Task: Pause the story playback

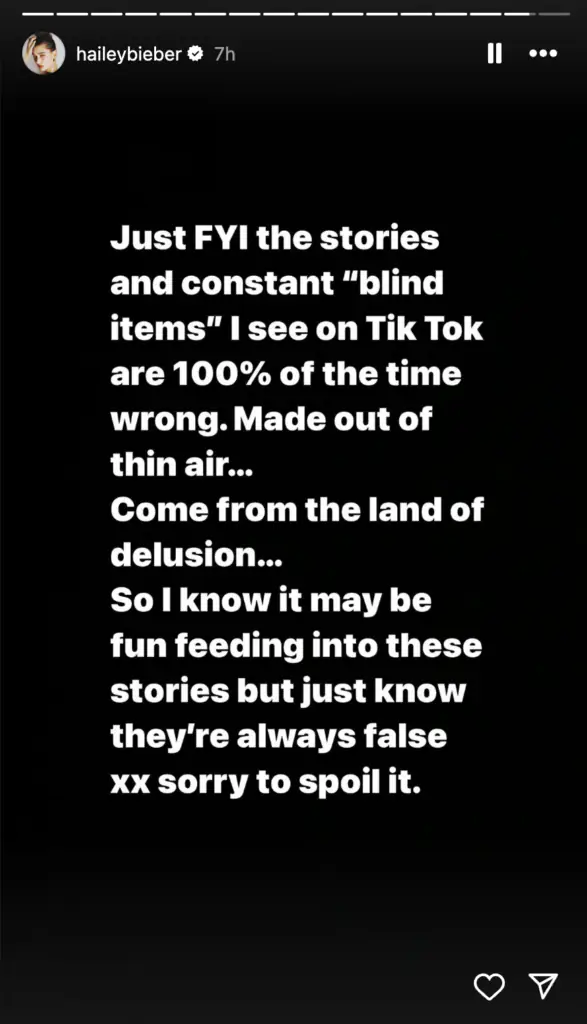Action: [x=495, y=54]
